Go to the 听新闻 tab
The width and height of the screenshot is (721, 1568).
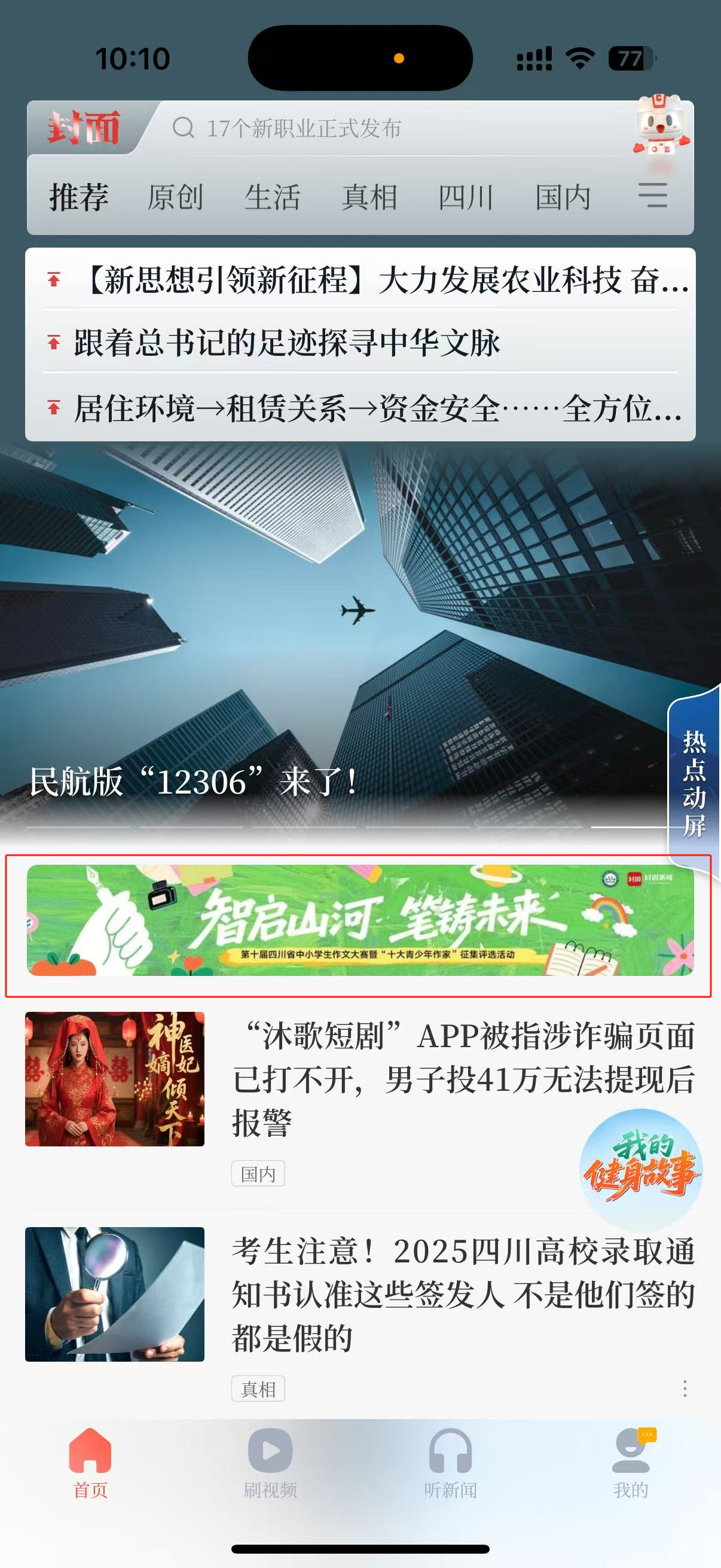[x=450, y=1463]
